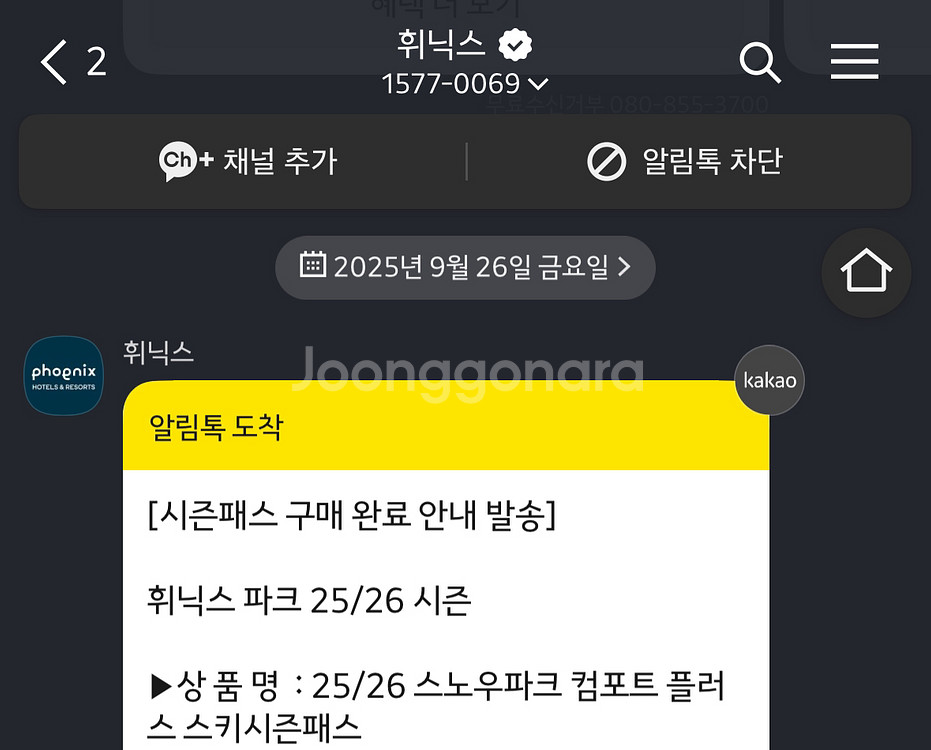This screenshot has width=931, height=750.
Task: Tap the channel home icon
Action: click(x=866, y=273)
